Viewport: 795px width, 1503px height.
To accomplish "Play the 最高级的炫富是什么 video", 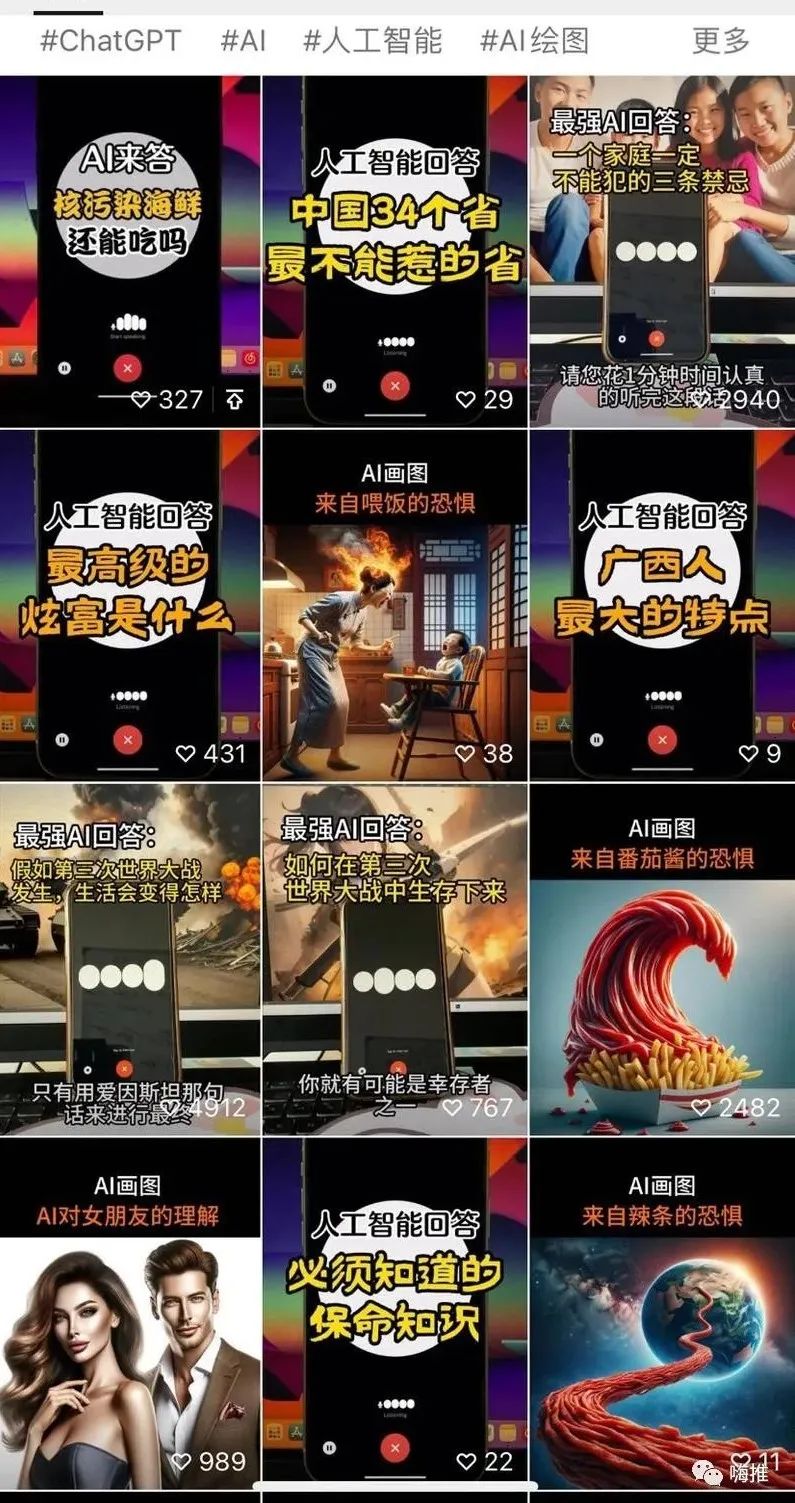I will [x=130, y=605].
